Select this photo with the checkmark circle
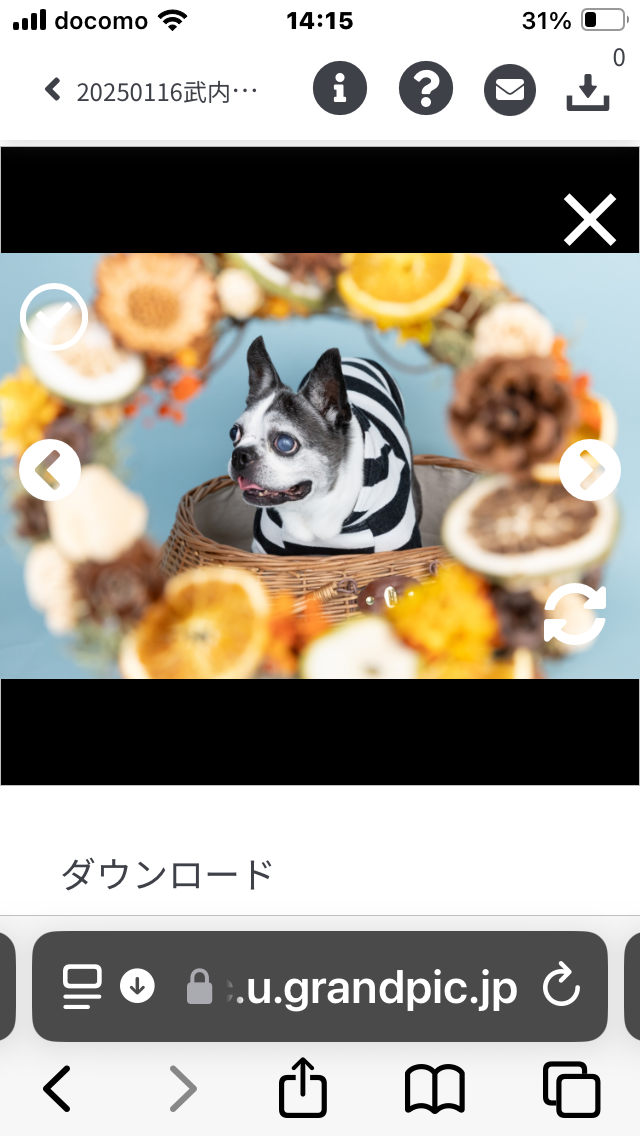The image size is (640, 1136). [x=54, y=317]
